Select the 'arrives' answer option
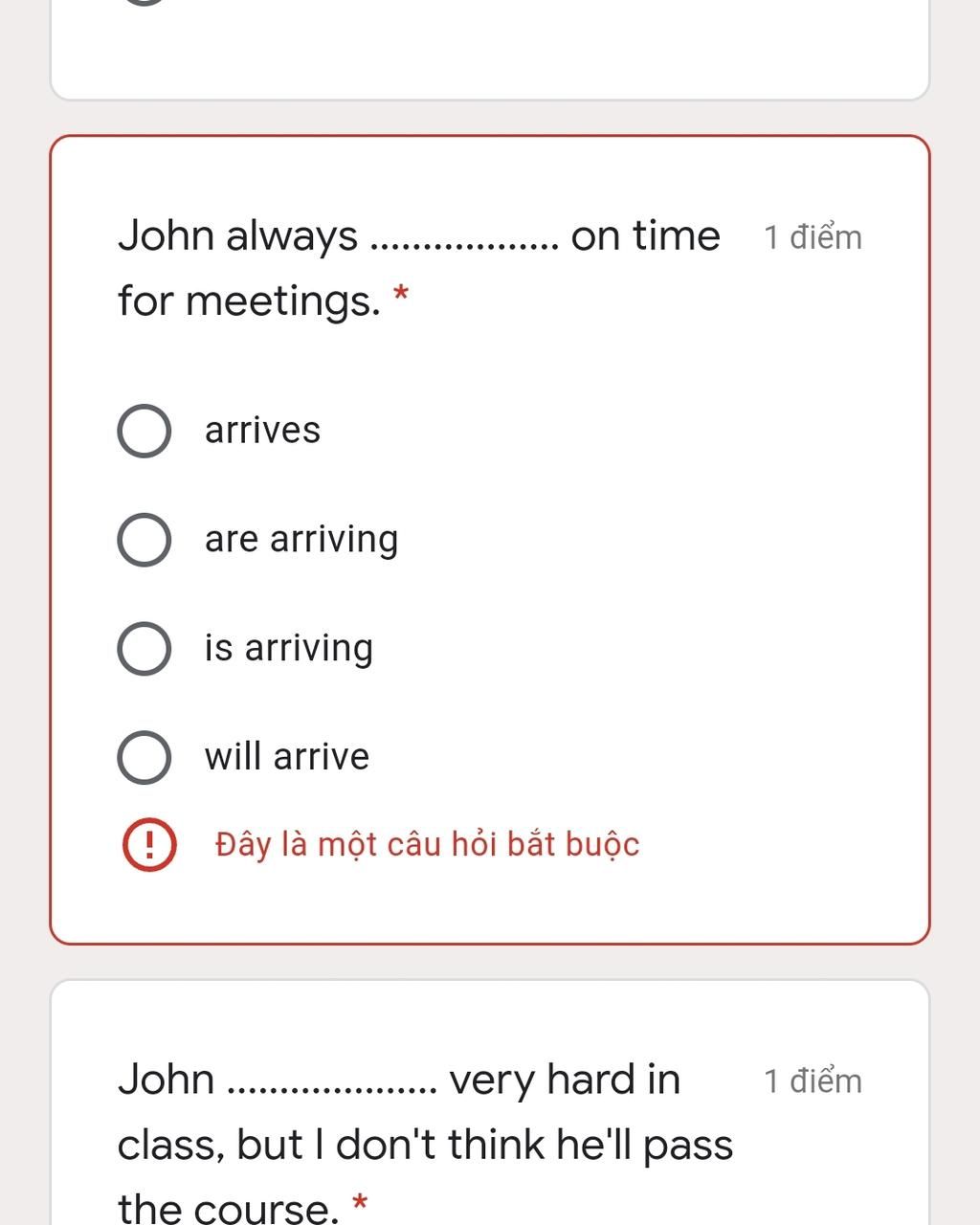The image size is (980, 1225). 145,431
